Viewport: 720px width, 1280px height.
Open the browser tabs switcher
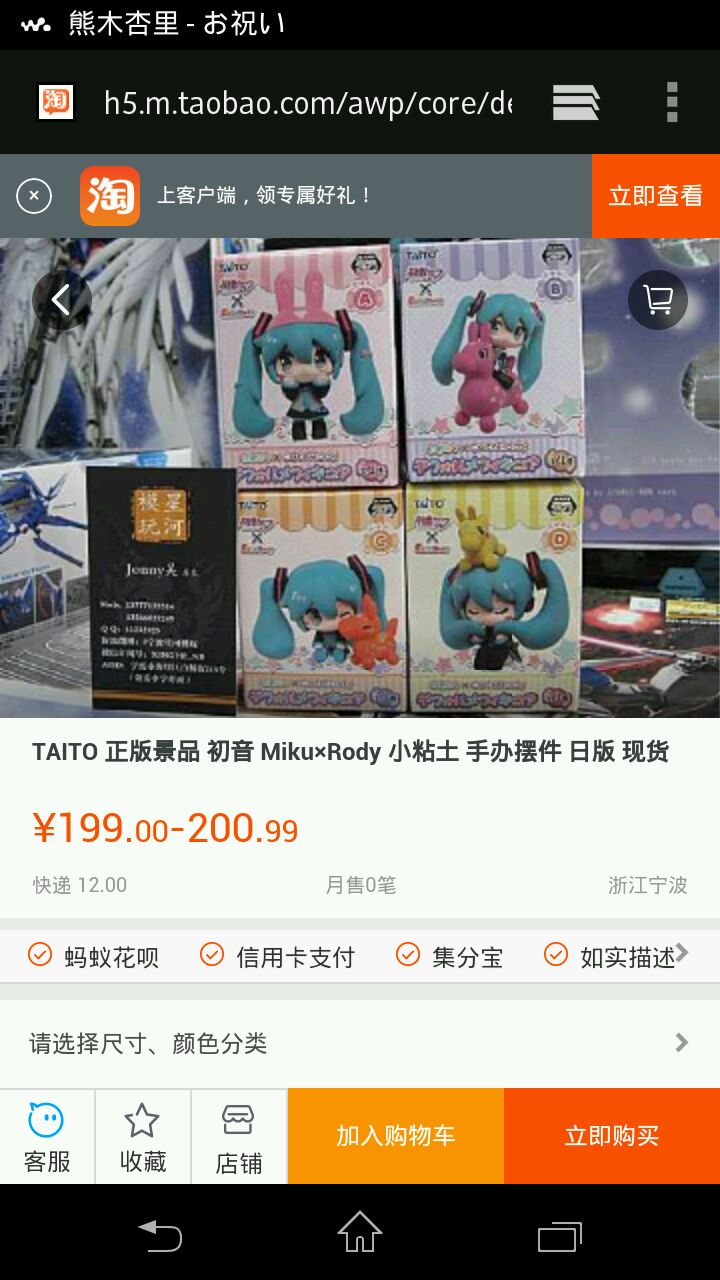click(576, 102)
